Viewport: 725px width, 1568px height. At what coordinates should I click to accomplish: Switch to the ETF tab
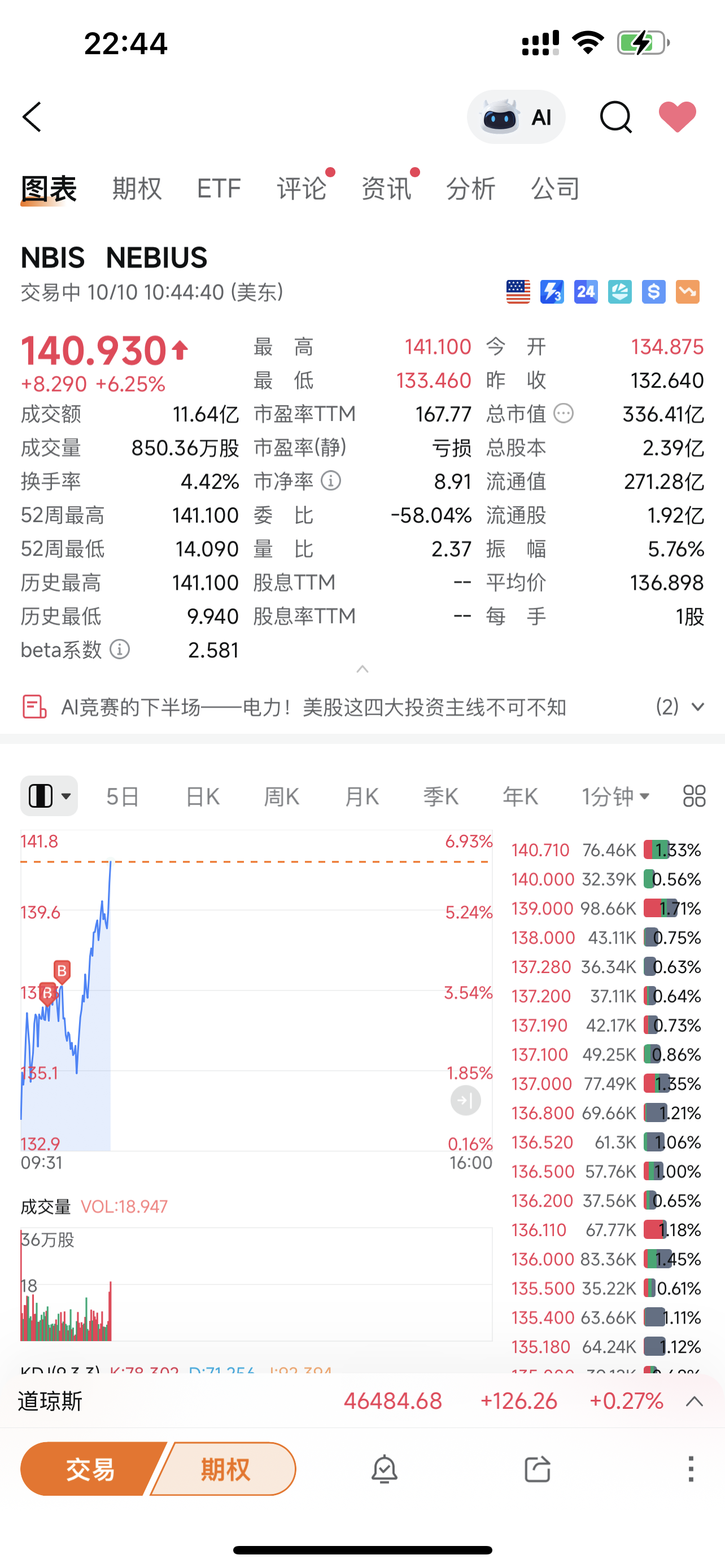(x=219, y=188)
